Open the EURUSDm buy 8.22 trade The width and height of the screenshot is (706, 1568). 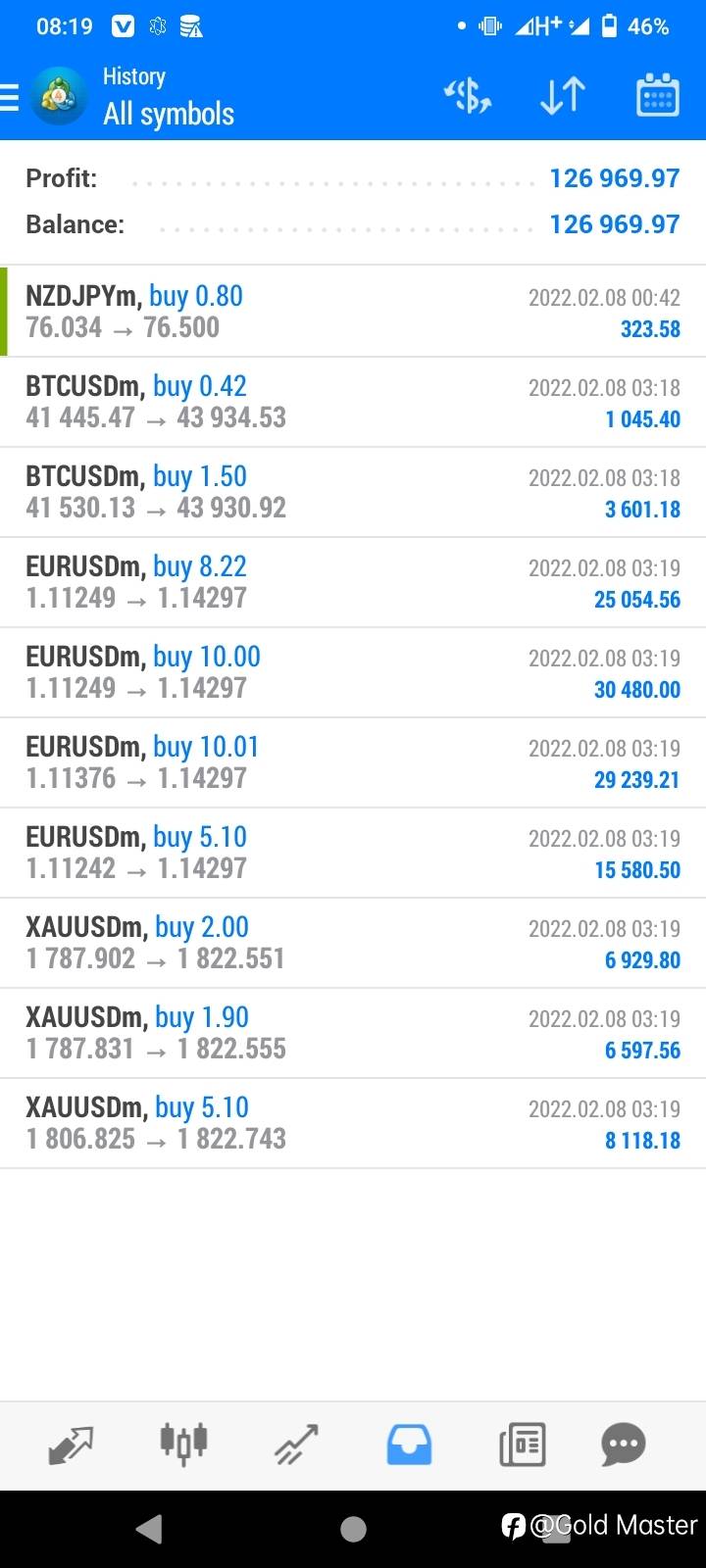click(x=353, y=582)
